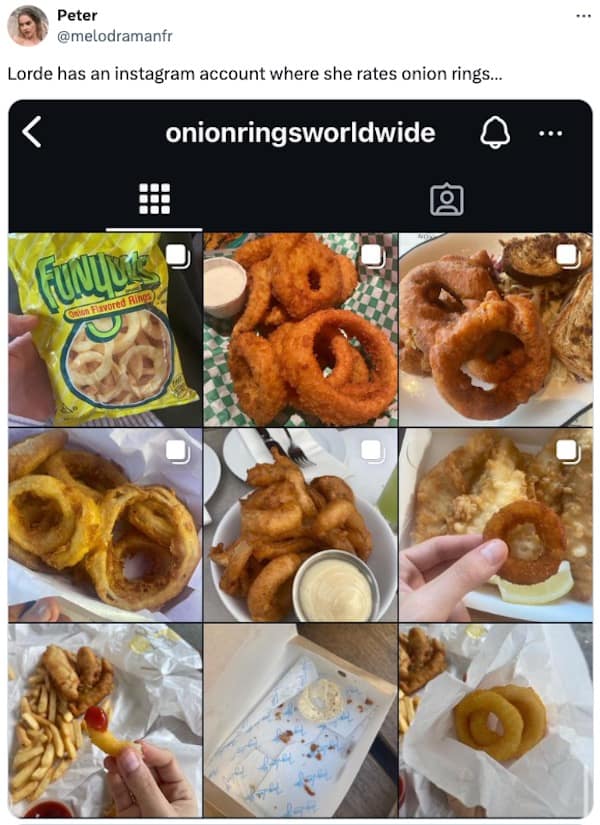
Task: Open Peter's profile picture
Action: (x=27, y=26)
